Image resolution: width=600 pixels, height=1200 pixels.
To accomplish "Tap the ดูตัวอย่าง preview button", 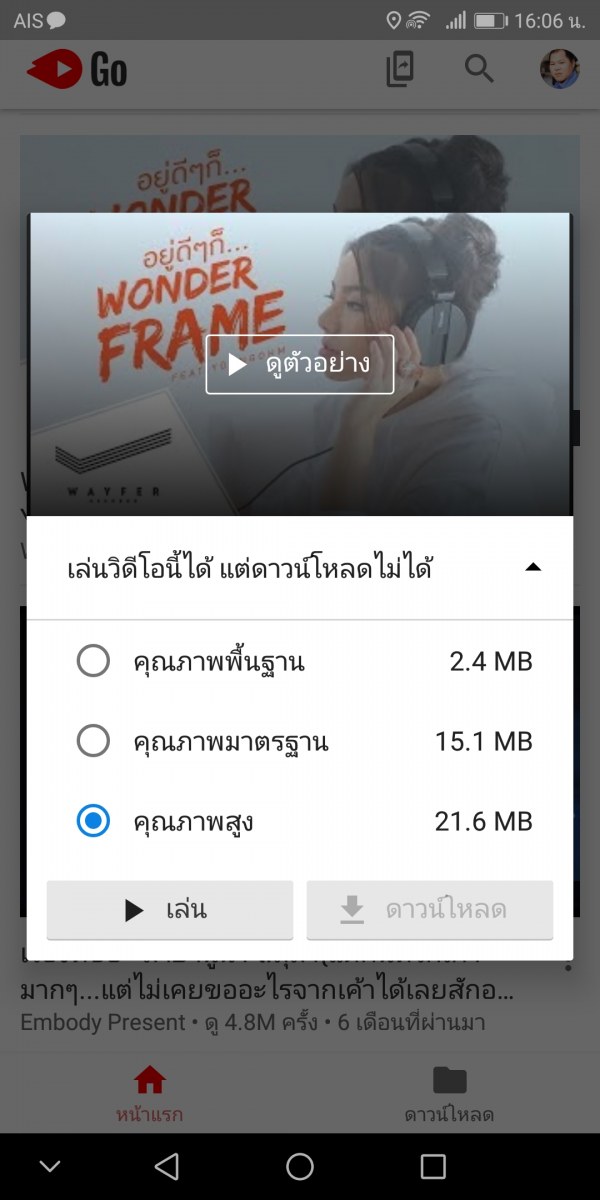I will pos(300,364).
